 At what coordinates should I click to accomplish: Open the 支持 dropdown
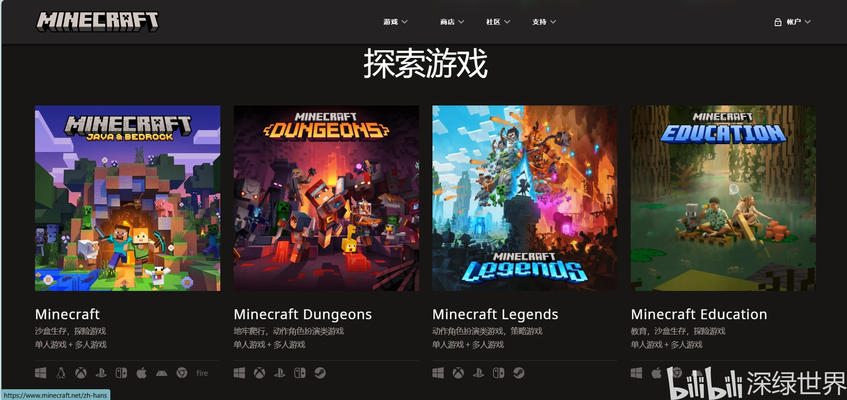tap(544, 21)
